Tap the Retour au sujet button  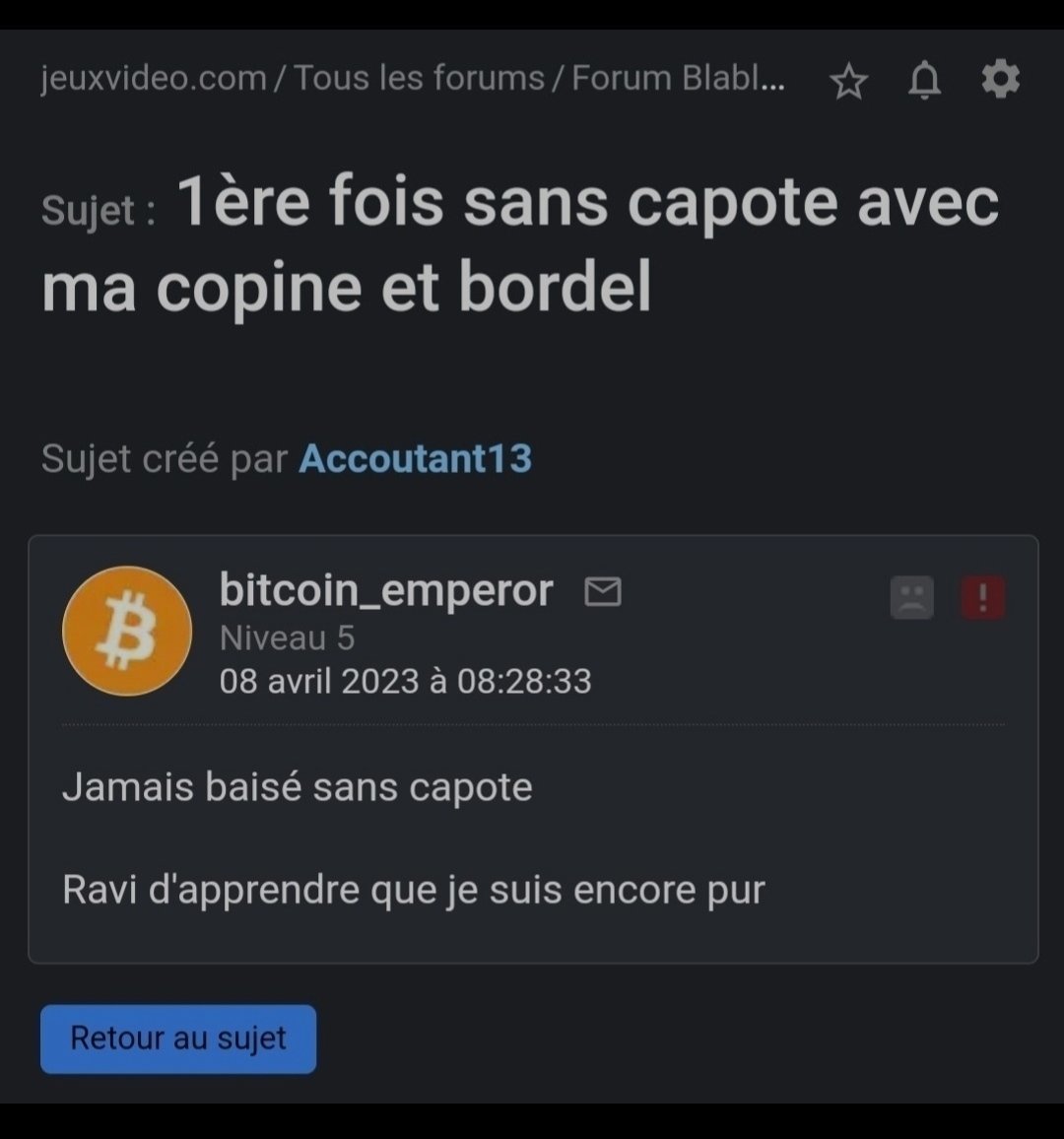178,1038
